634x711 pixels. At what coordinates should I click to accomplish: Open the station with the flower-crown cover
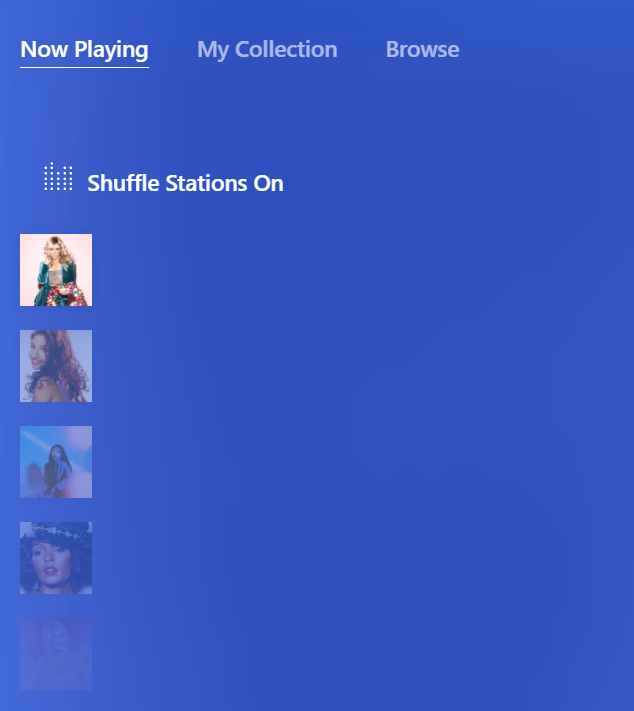56,558
